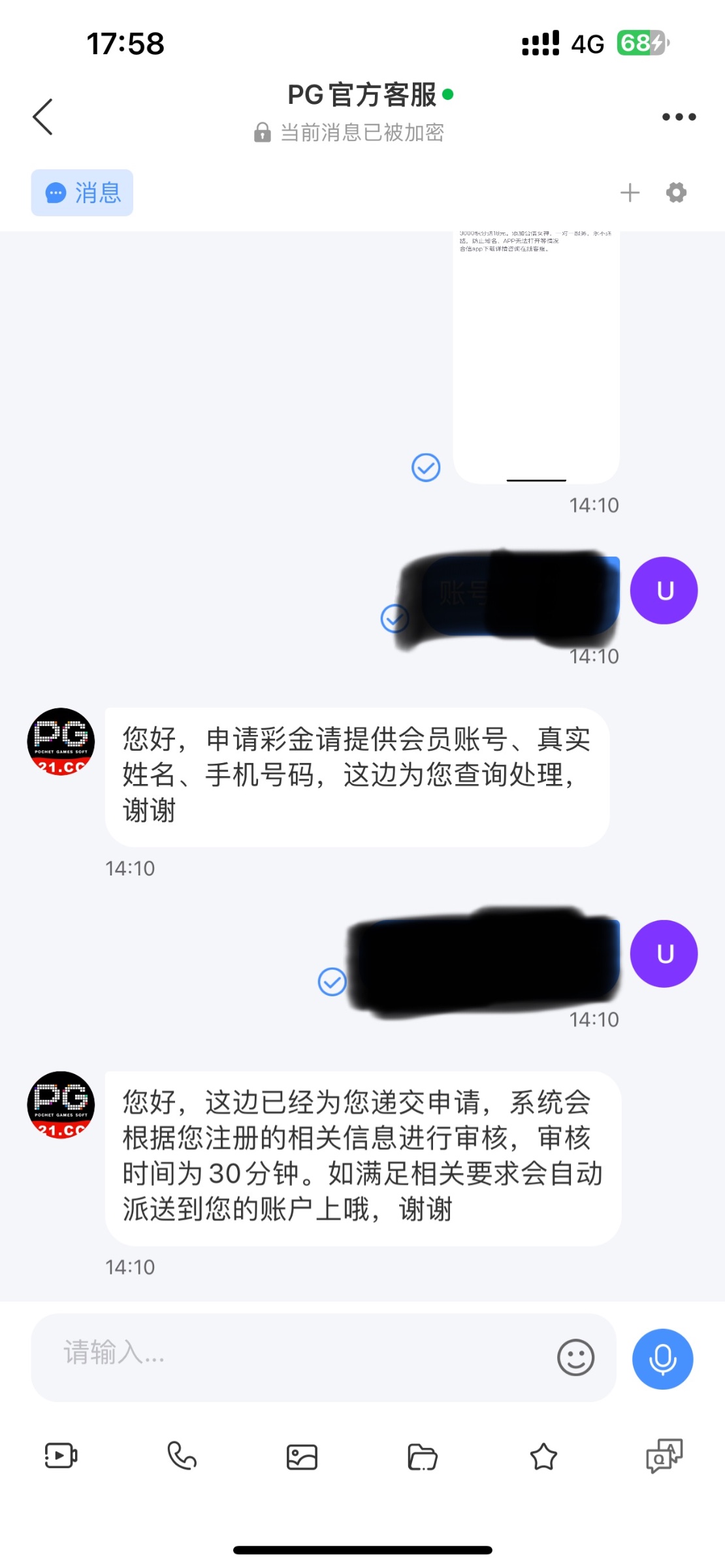Screen dimensions: 725x1568
Task: Open the star favorites icon
Action: click(543, 1457)
